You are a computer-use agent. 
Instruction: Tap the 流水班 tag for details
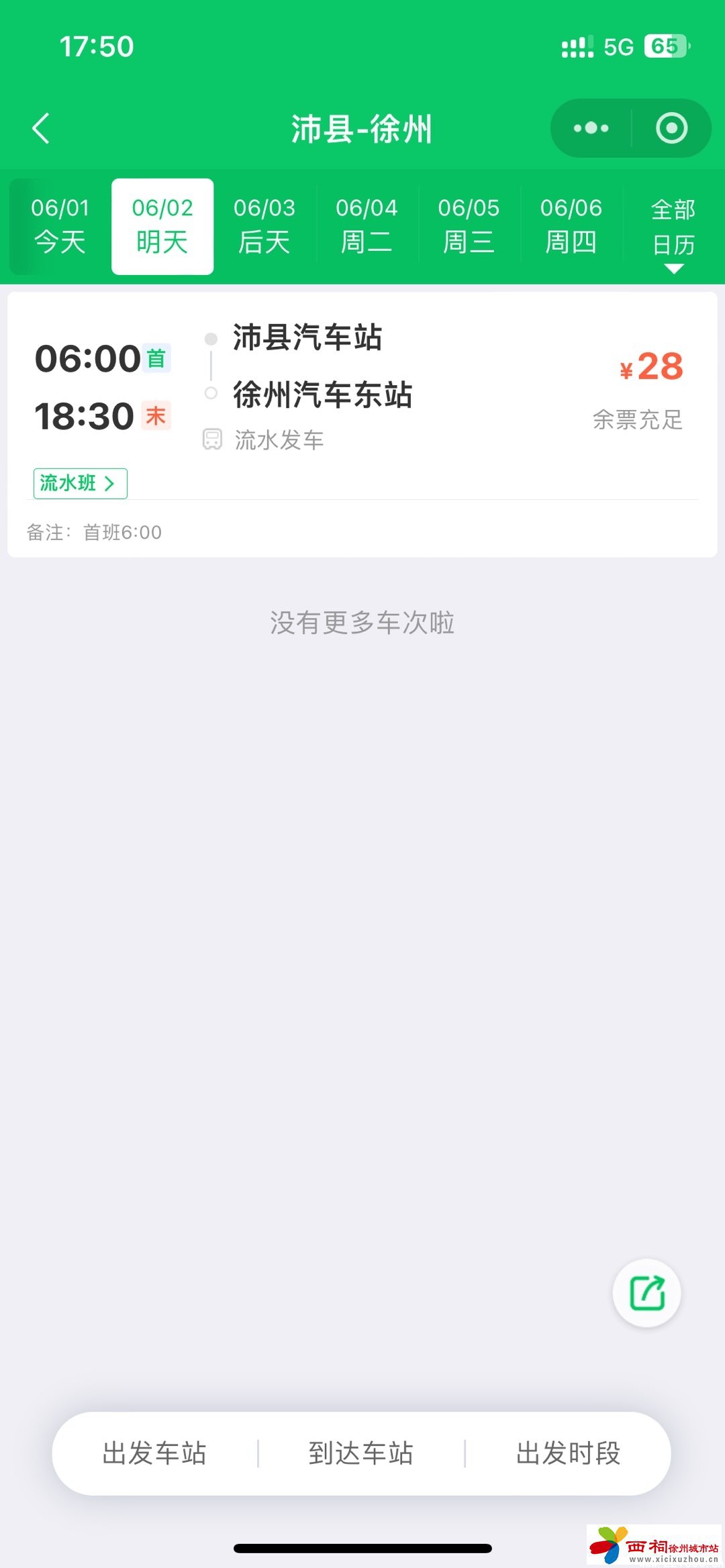coord(80,483)
